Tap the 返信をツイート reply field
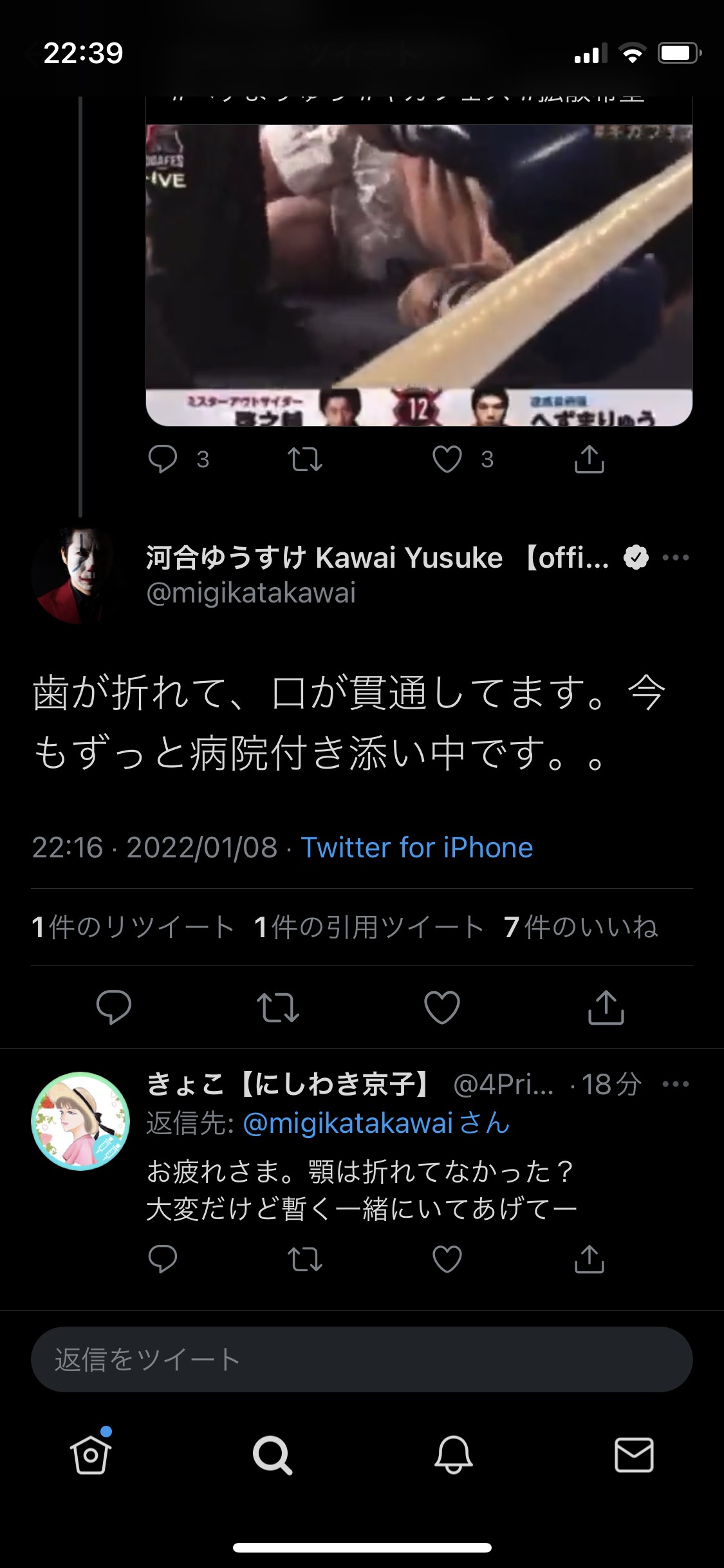The height and width of the screenshot is (1568, 724). coord(362,1360)
